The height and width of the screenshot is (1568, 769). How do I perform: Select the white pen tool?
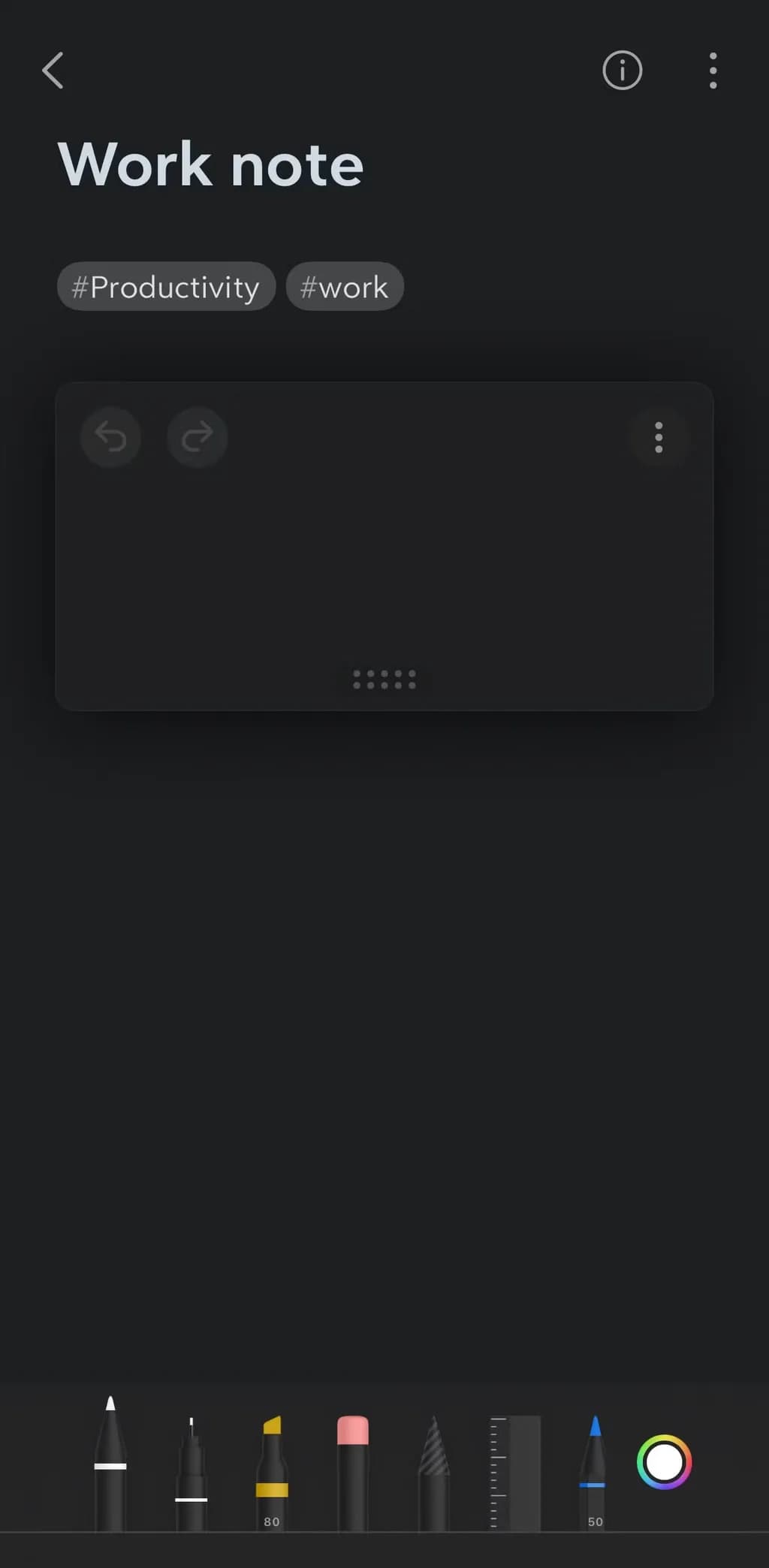[x=110, y=1464]
